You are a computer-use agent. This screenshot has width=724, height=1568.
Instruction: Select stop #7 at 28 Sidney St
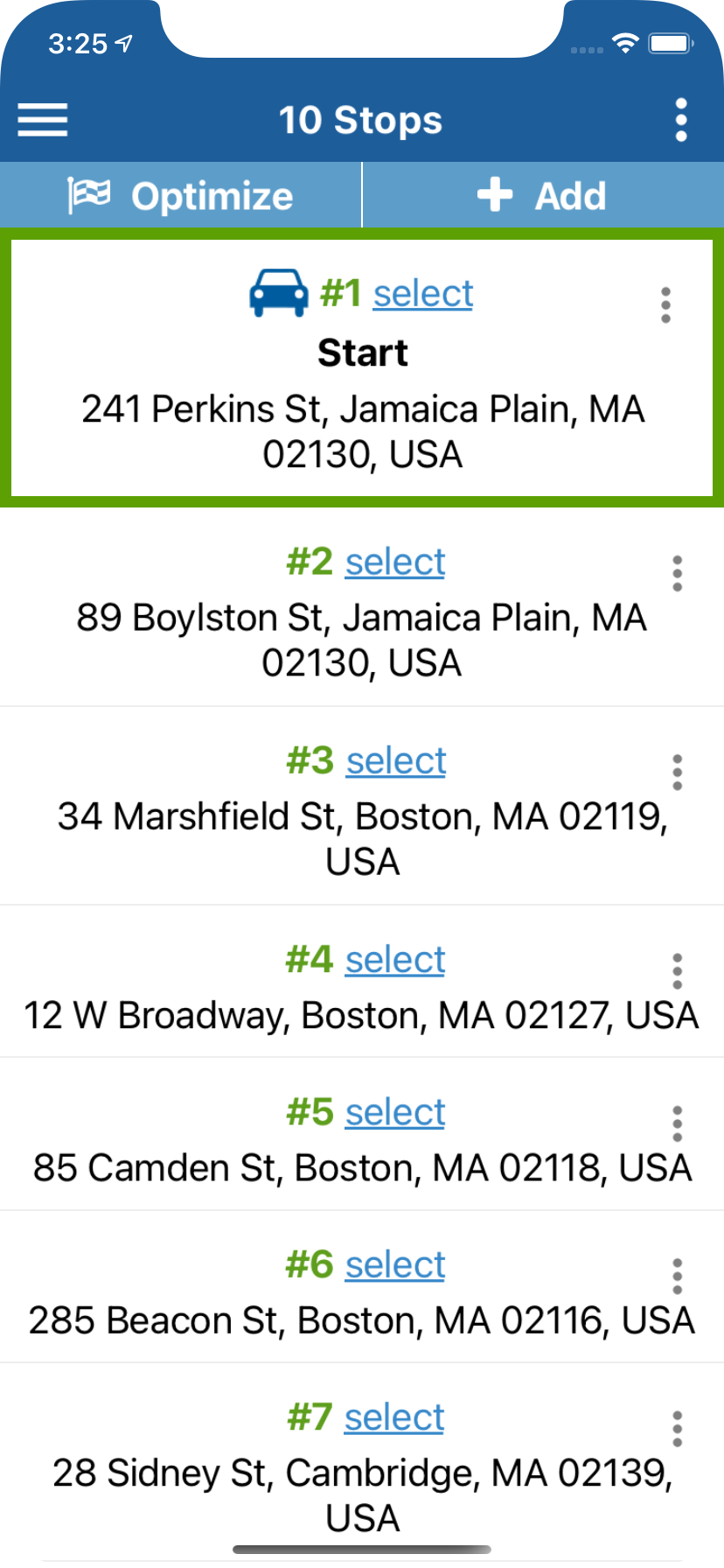pos(394,1417)
